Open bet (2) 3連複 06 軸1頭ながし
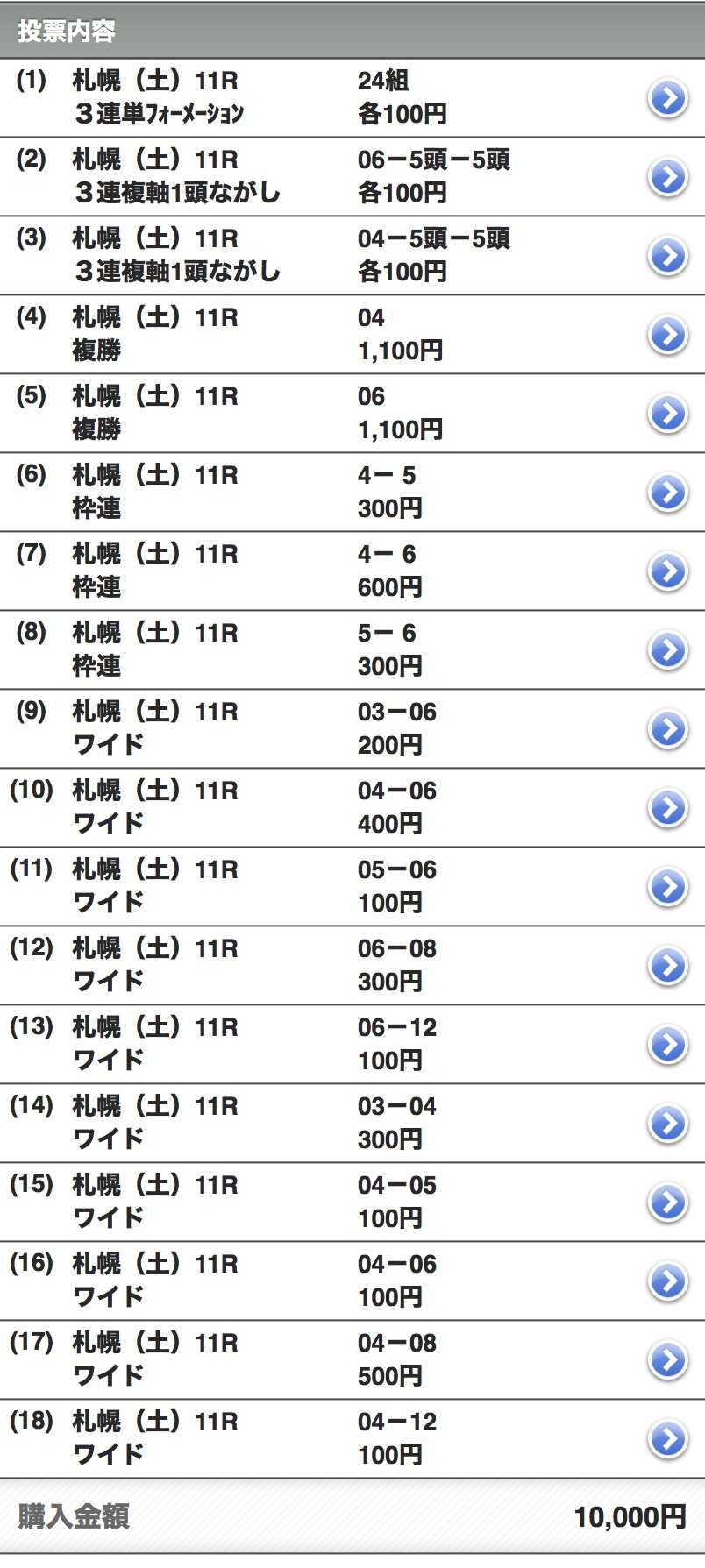The height and width of the screenshot is (1568, 705). [x=667, y=177]
